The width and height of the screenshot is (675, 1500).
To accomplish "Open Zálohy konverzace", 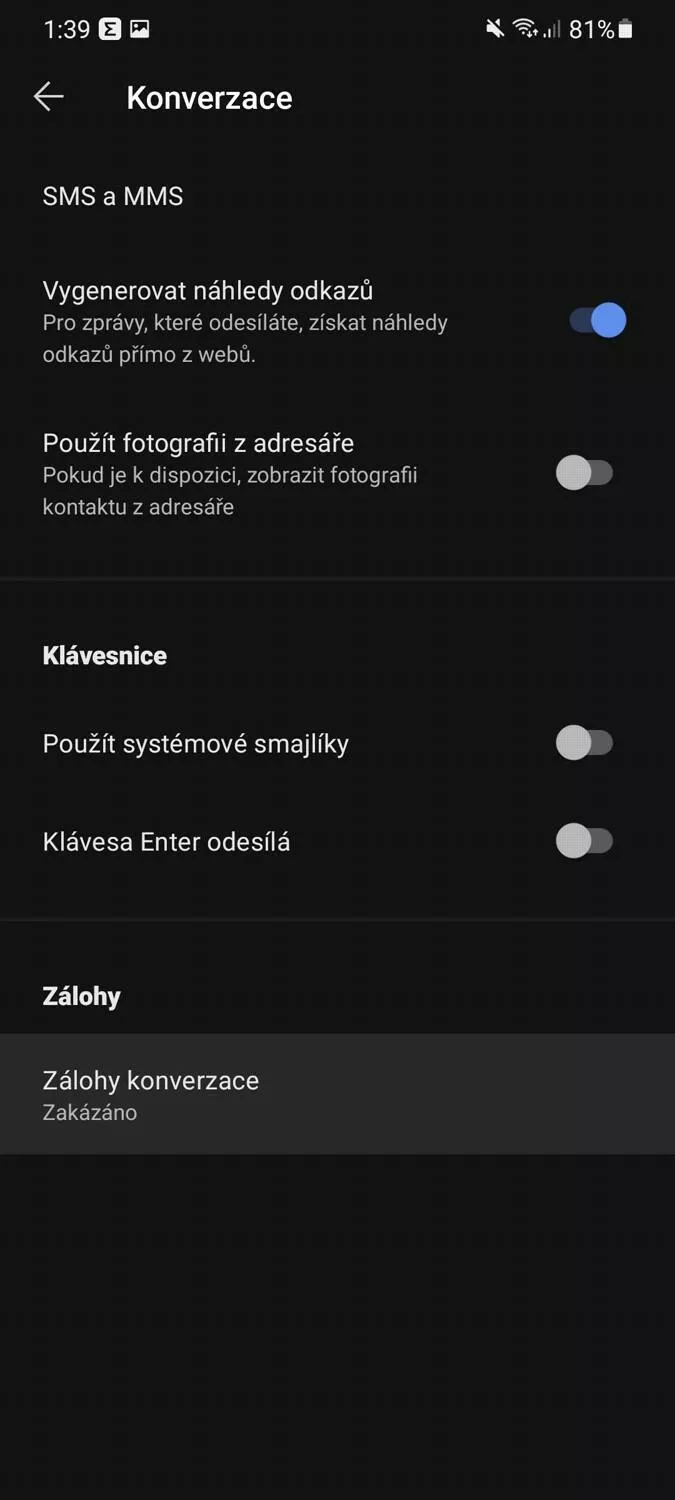I will 337,1094.
